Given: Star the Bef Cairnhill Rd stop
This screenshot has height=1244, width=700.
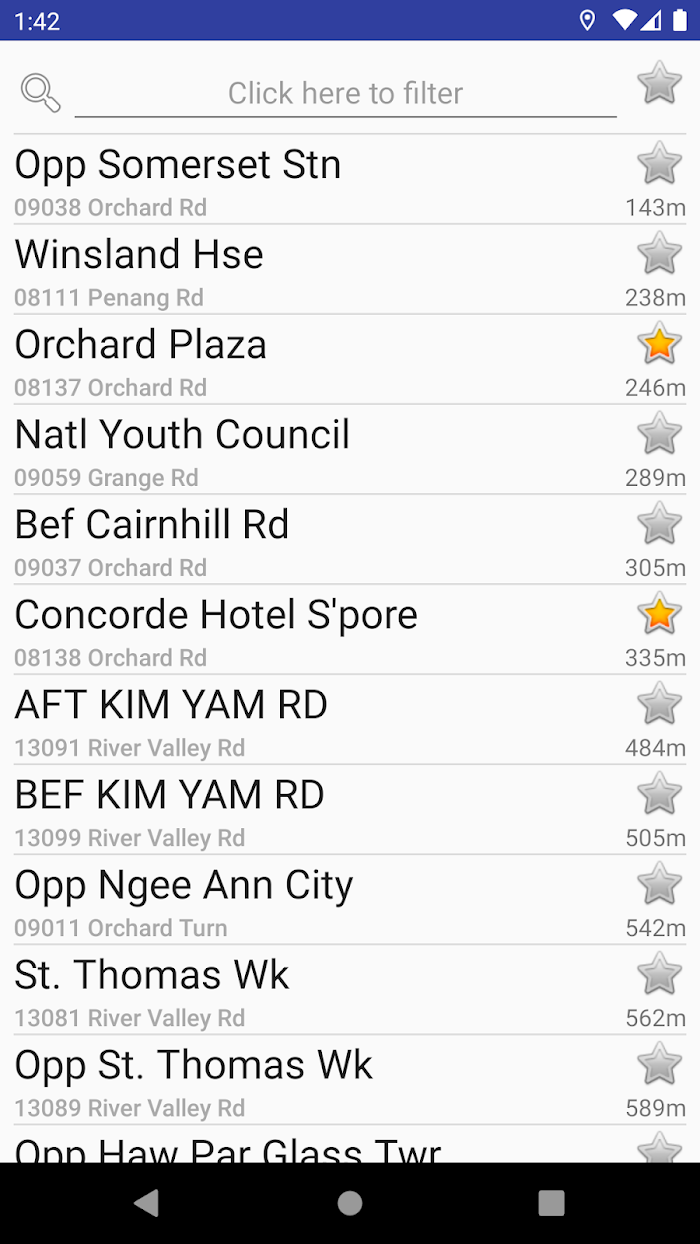Looking at the screenshot, I should 659,523.
